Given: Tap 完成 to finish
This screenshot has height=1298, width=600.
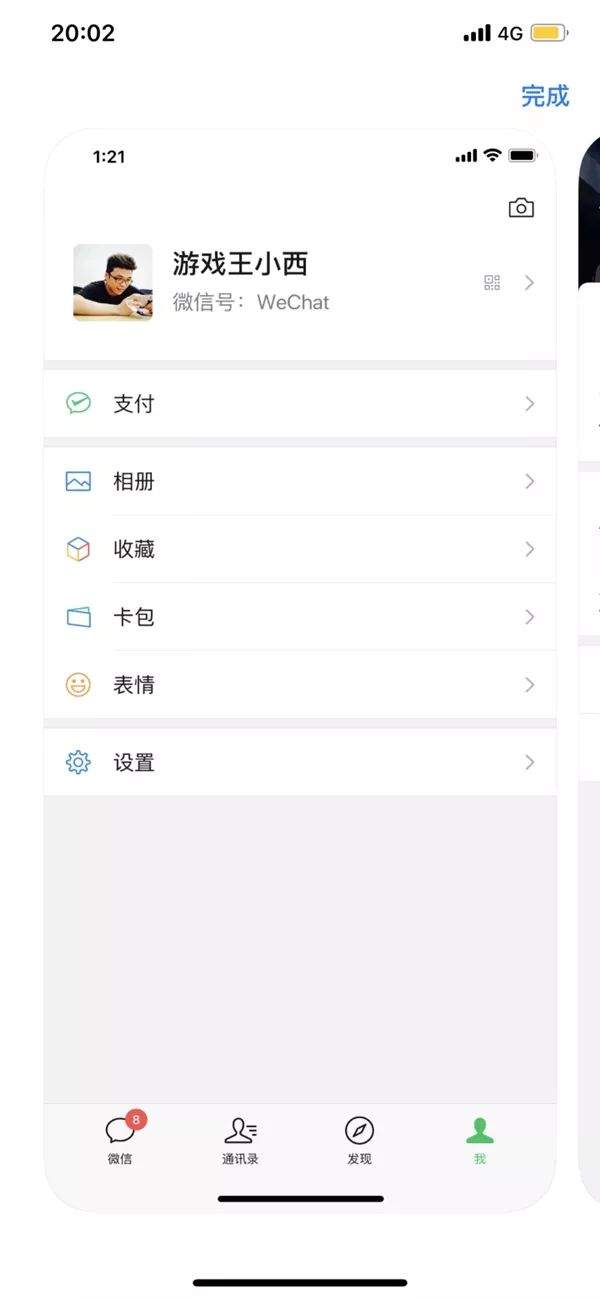Looking at the screenshot, I should (544, 96).
